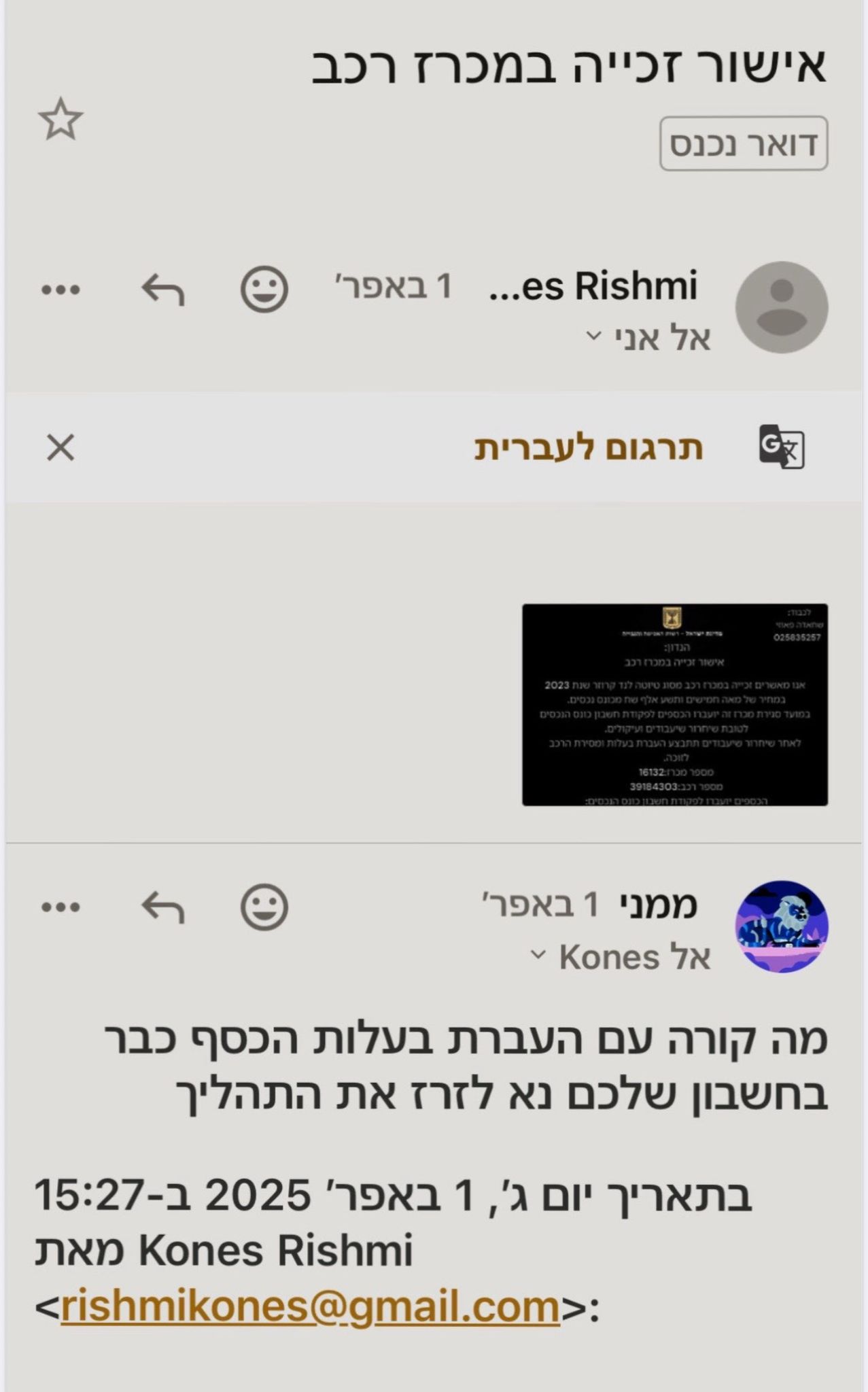Reply to the message from Rishmi
Screen dimensions: 868x1392
[163, 290]
